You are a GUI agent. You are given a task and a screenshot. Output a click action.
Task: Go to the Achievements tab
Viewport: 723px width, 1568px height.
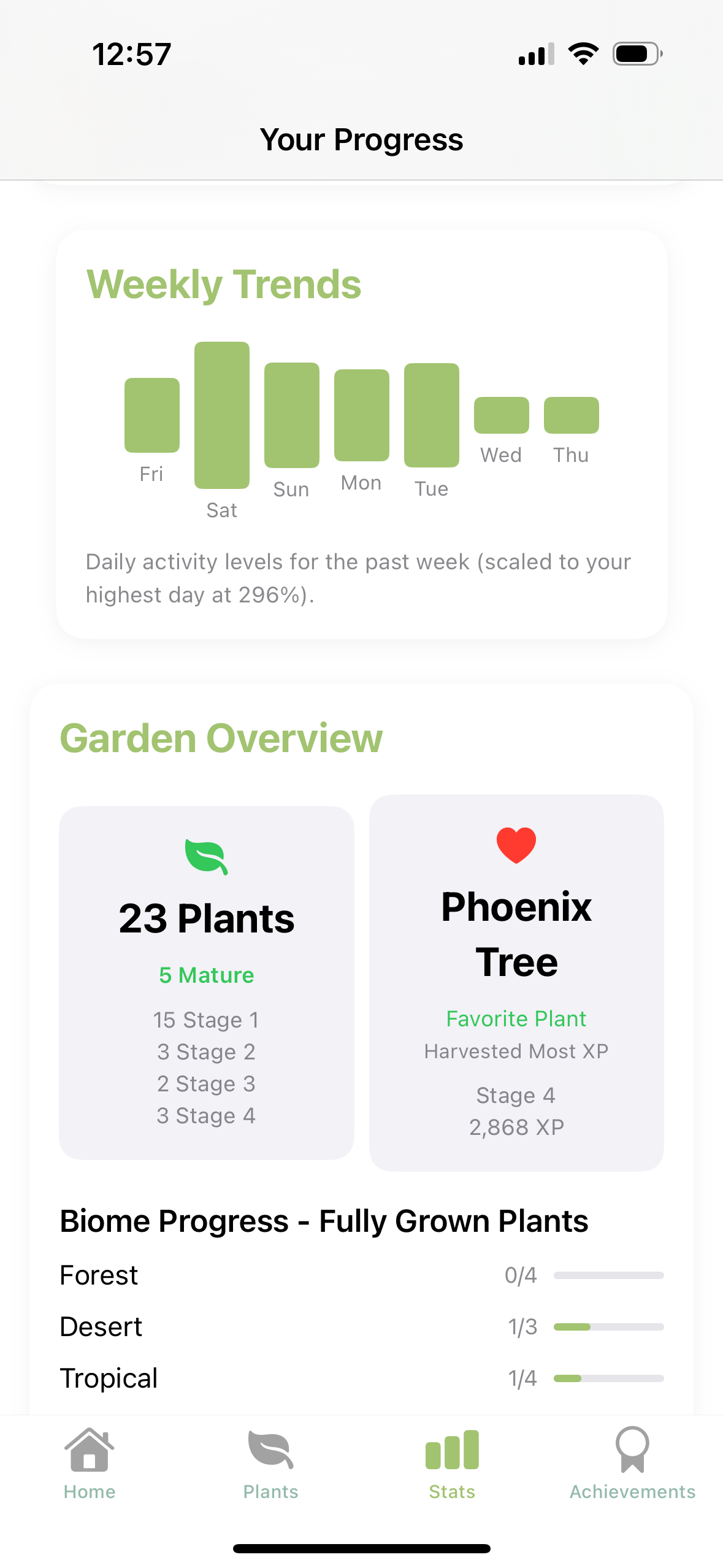[x=632, y=1464]
